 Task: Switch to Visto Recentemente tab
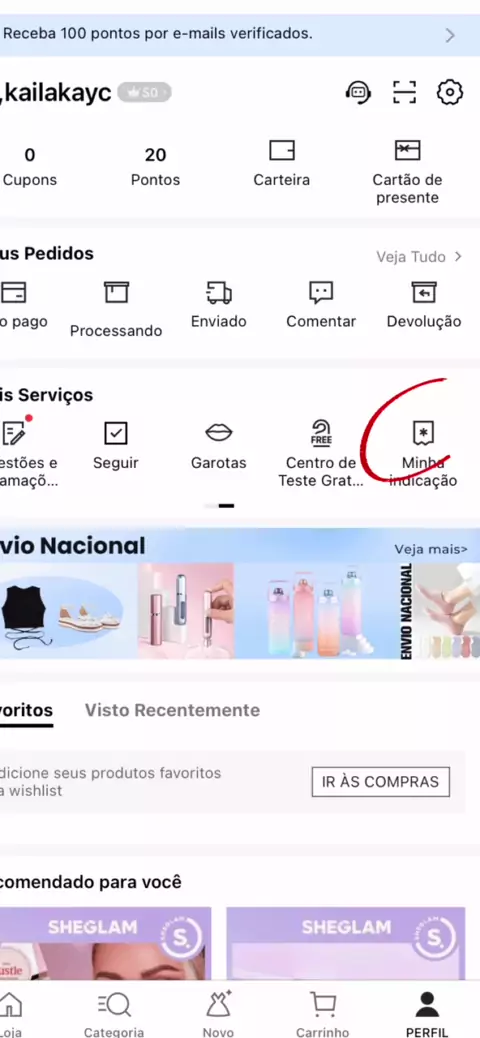(x=172, y=710)
